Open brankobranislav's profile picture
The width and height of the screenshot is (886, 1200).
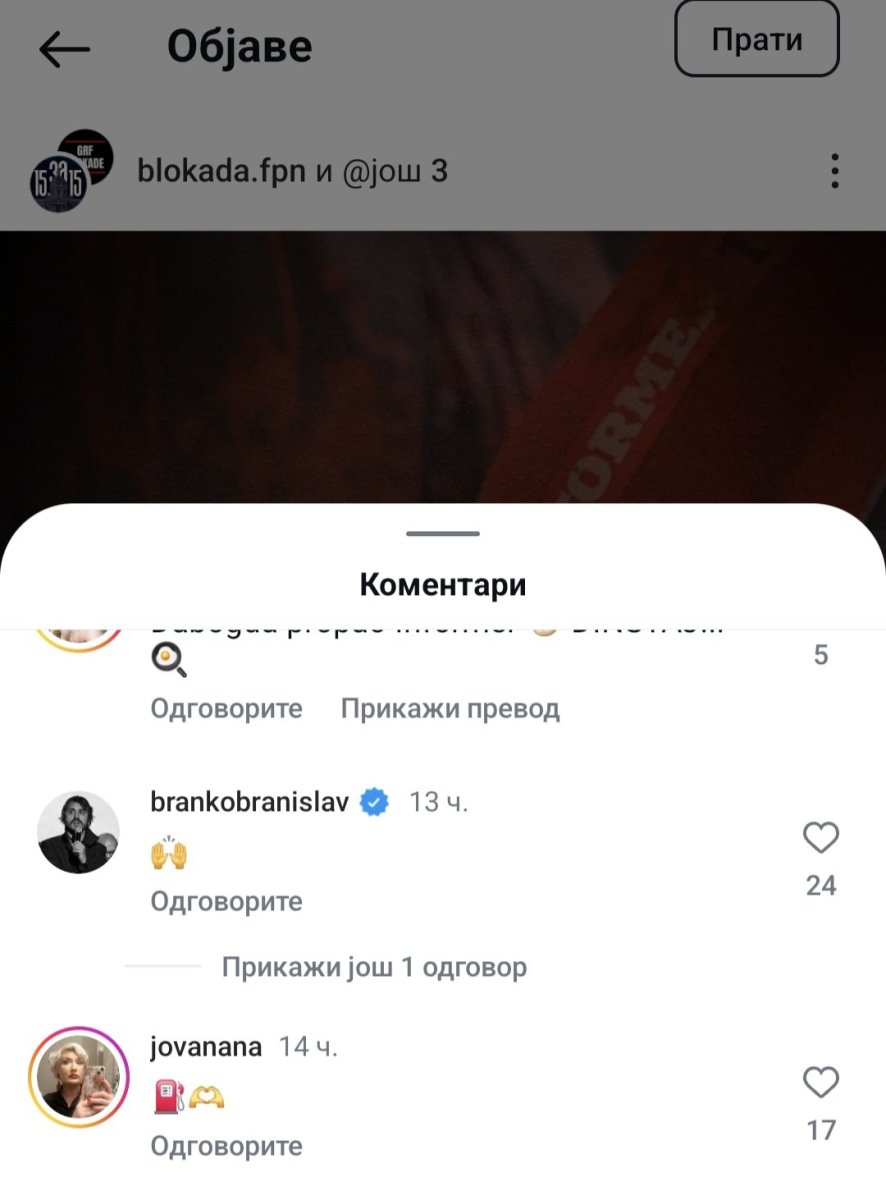pos(78,832)
